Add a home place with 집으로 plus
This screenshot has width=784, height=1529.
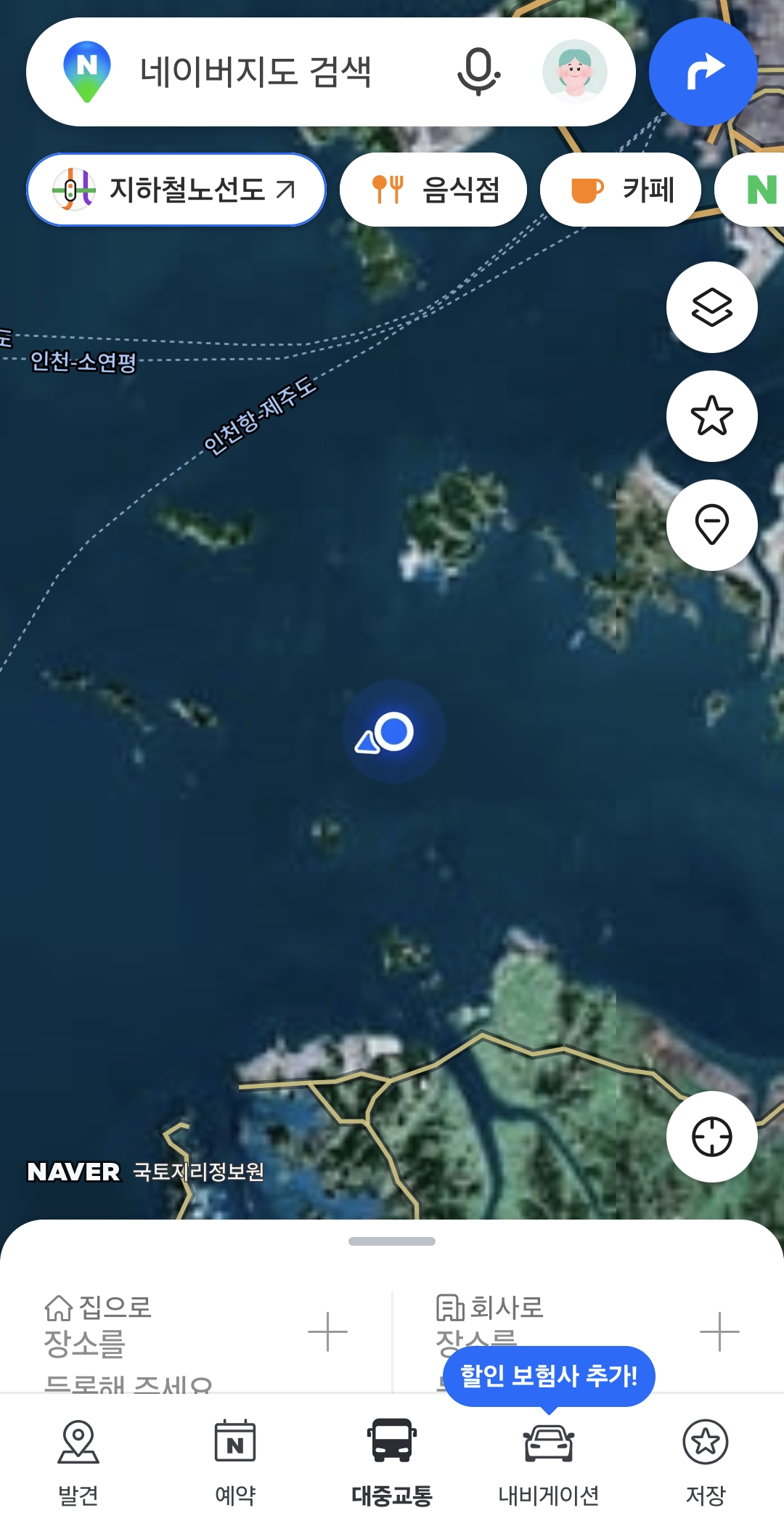coord(327,1332)
